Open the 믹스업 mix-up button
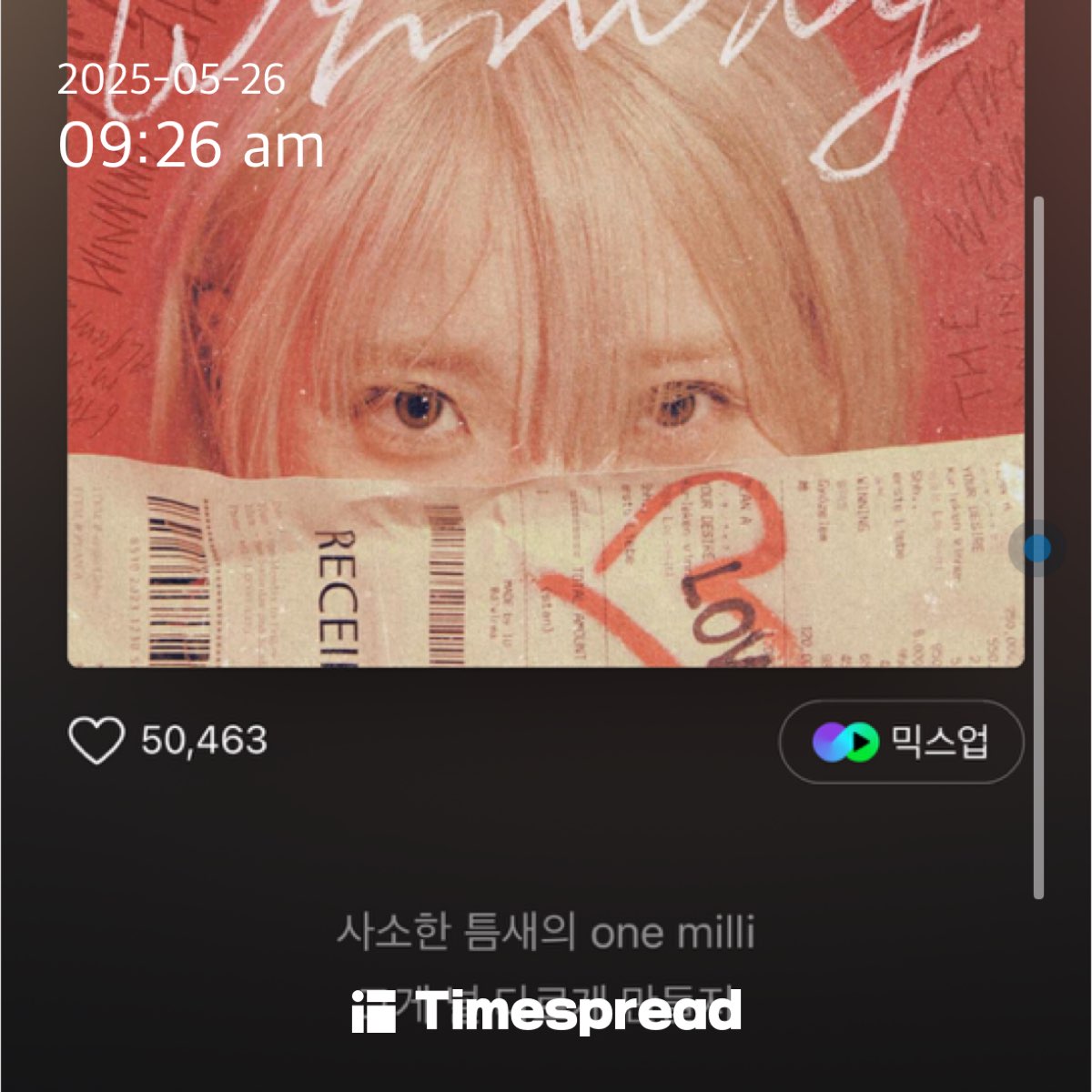The image size is (1092, 1092). (901, 742)
